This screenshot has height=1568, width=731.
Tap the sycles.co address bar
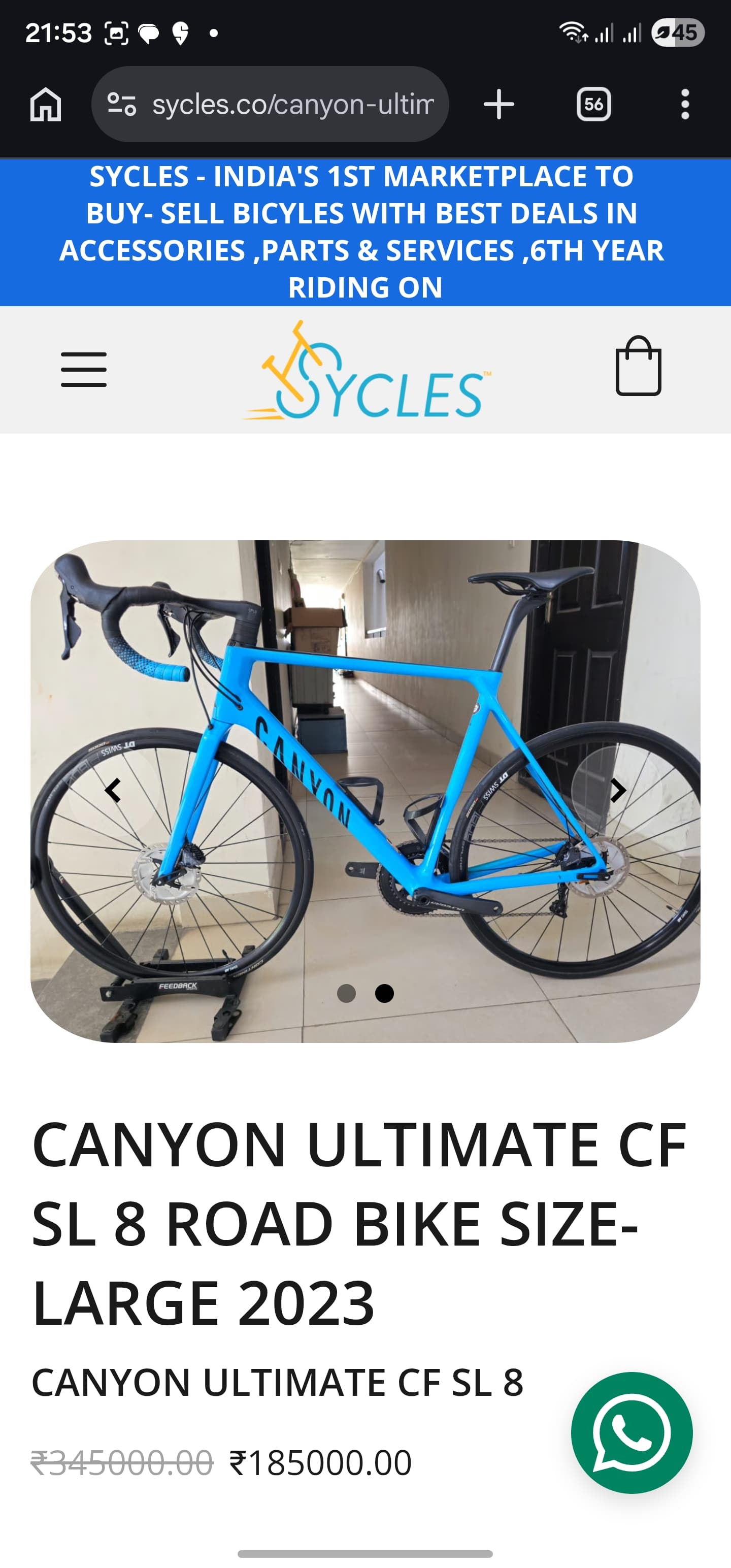(x=292, y=104)
